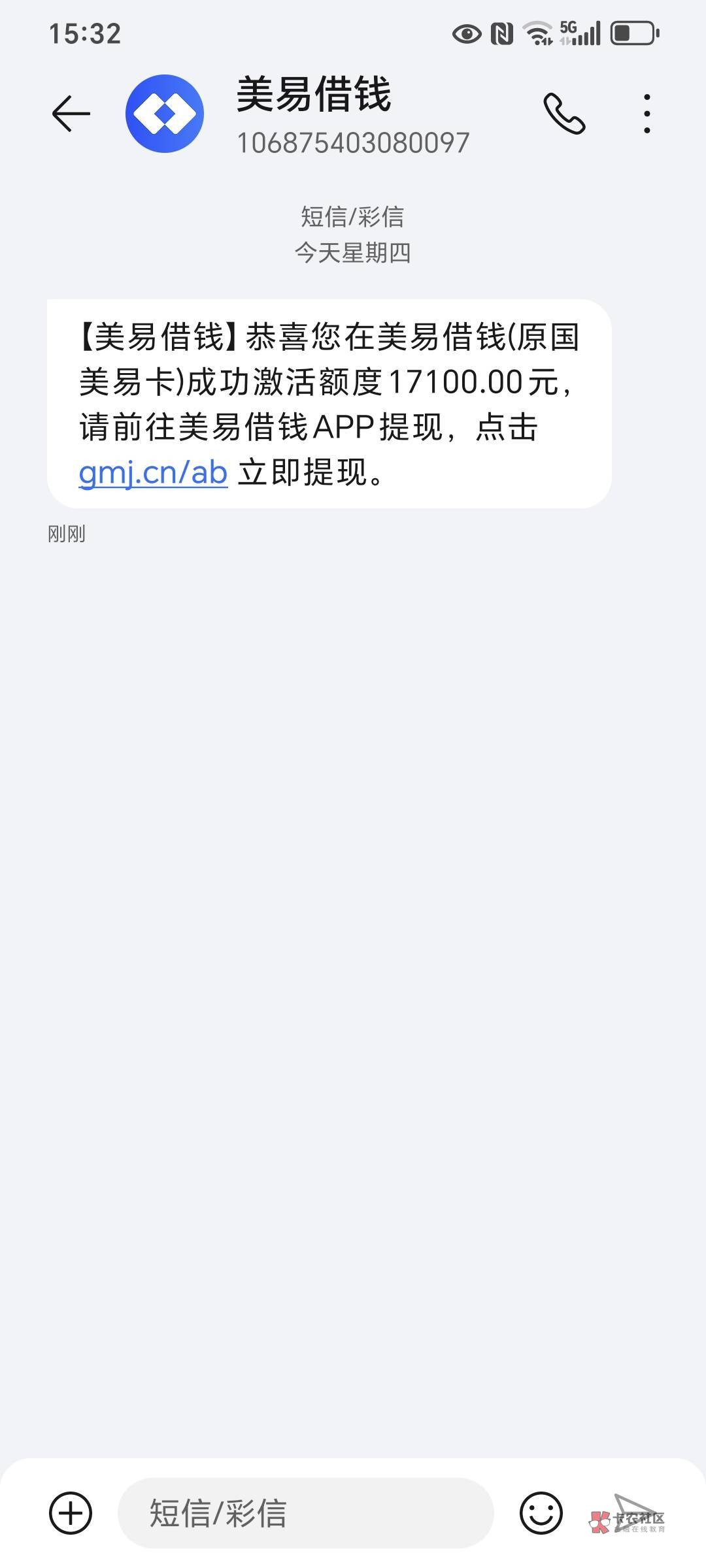Go back to the message list
The height and width of the screenshot is (1568, 706).
click(71, 114)
